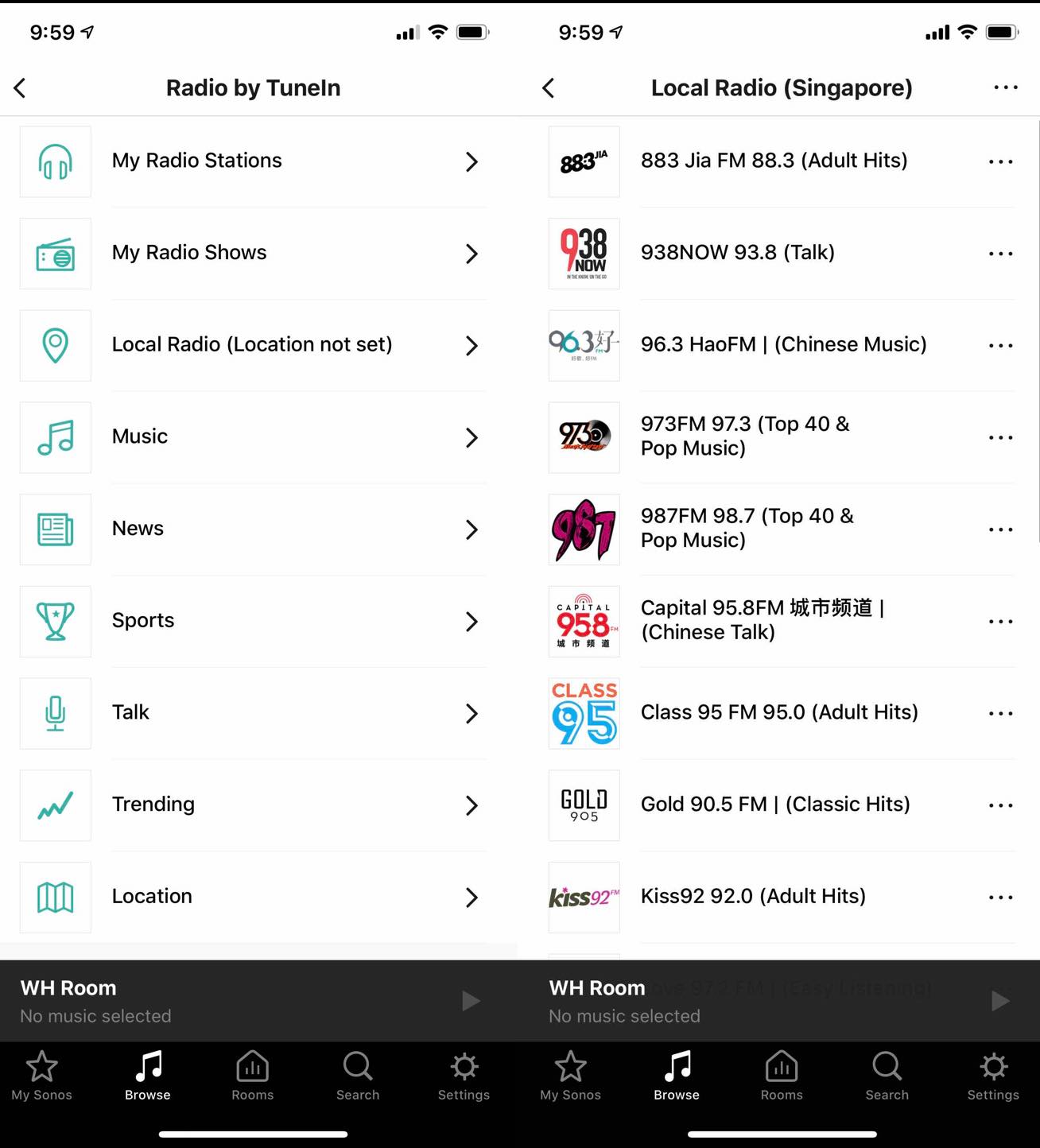
Task: Open the Music category
Action: pos(253,436)
